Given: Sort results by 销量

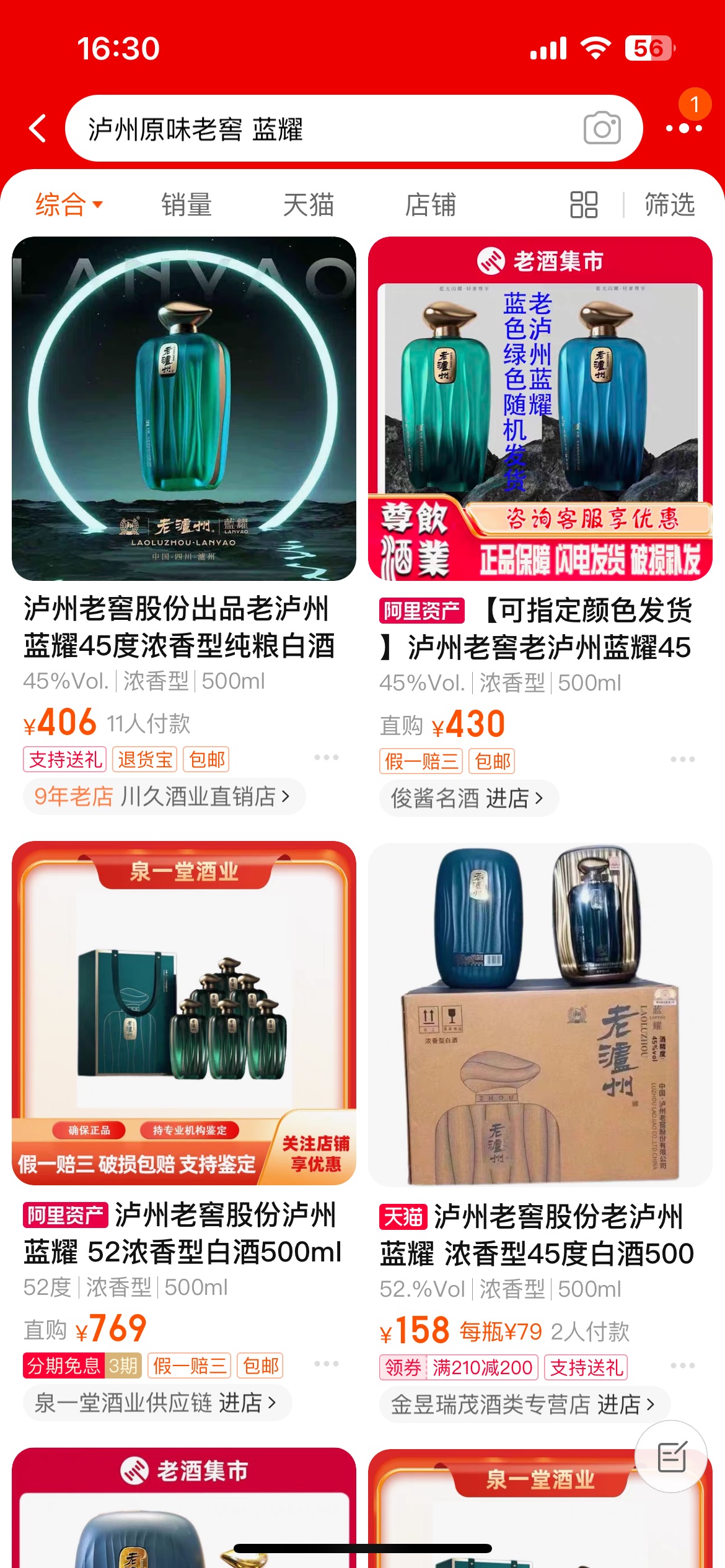Looking at the screenshot, I should [x=187, y=204].
